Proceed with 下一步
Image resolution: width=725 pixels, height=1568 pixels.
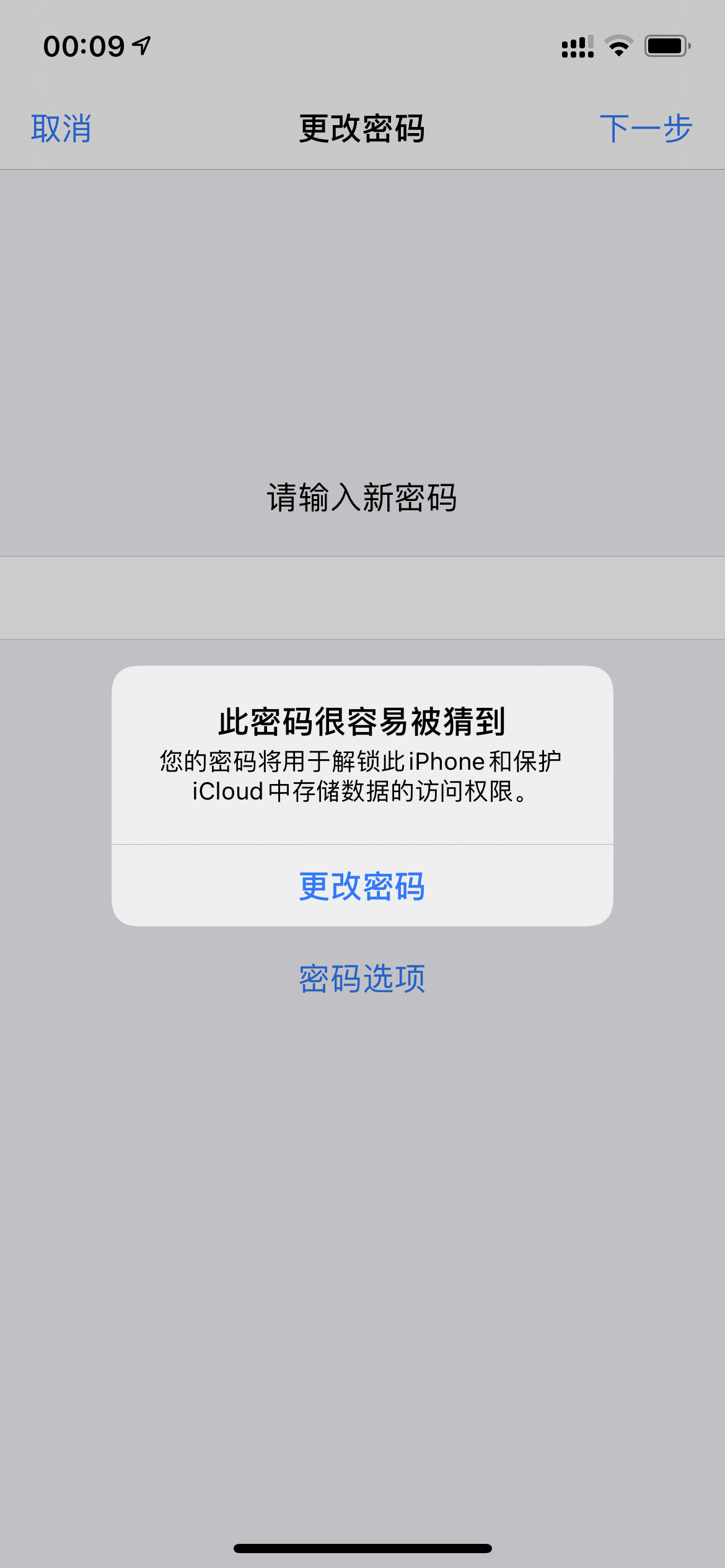[645, 129]
